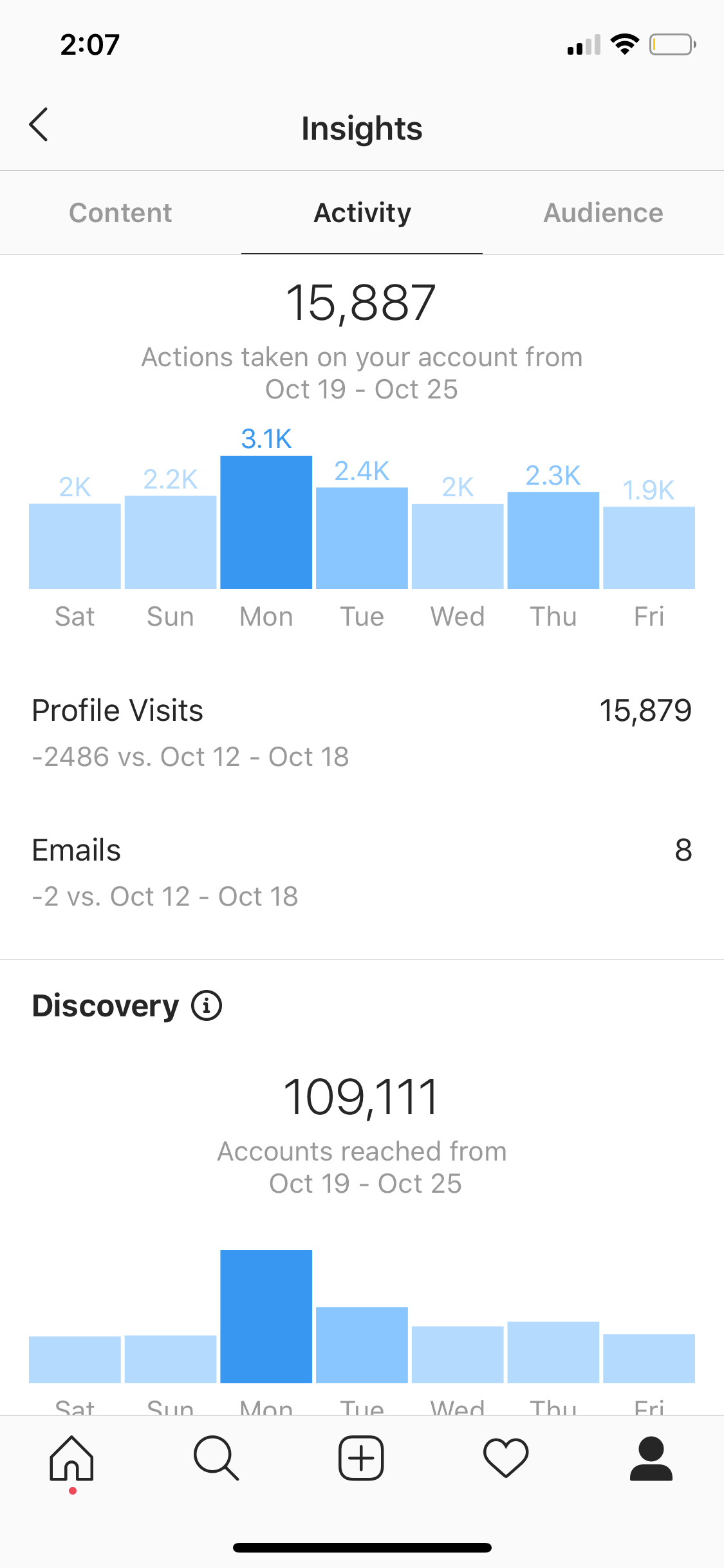724x1568 pixels.
Task: Tap the Discovery info icon
Action: (207, 1005)
